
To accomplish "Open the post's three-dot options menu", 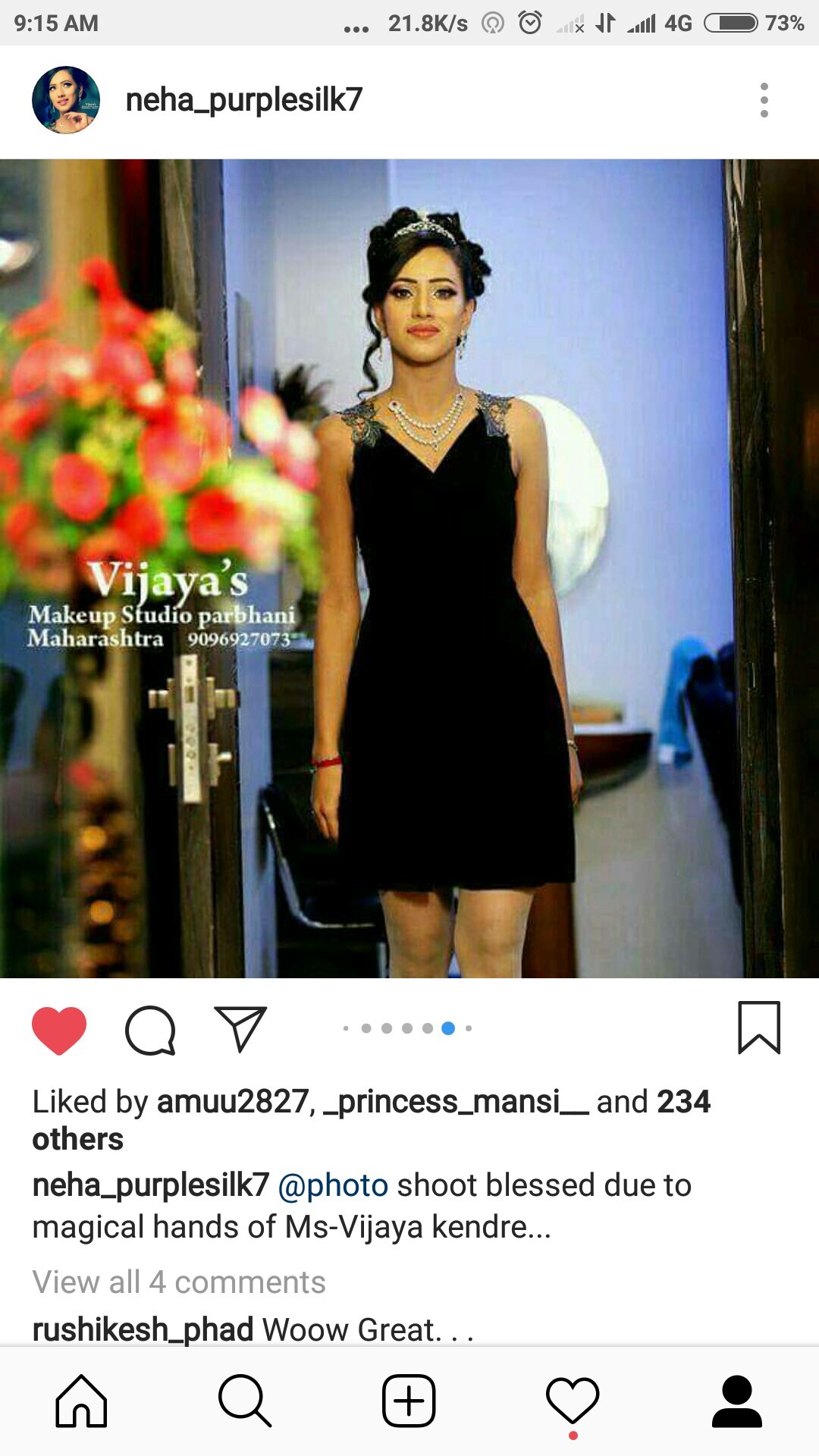I will (764, 100).
